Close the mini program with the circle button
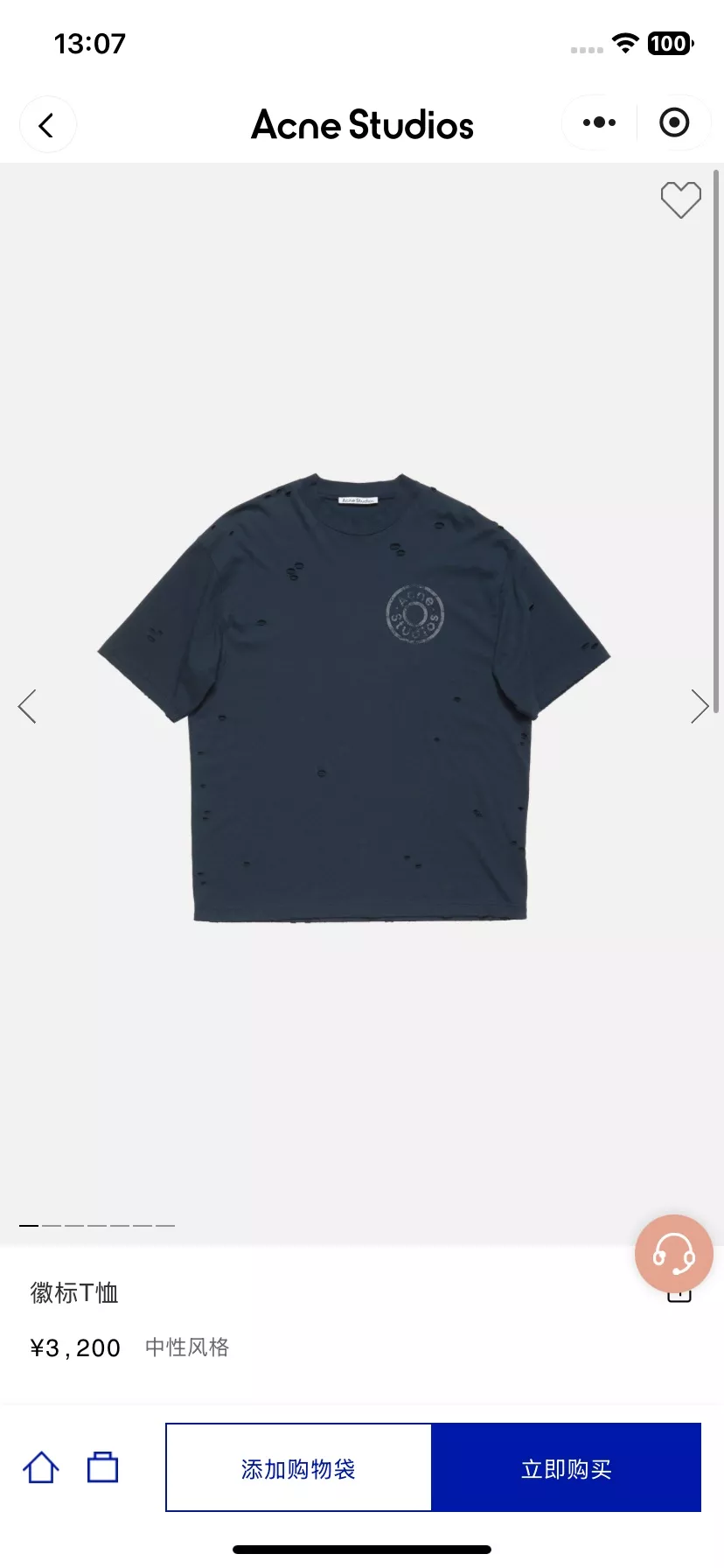The image size is (724, 1568). click(674, 122)
